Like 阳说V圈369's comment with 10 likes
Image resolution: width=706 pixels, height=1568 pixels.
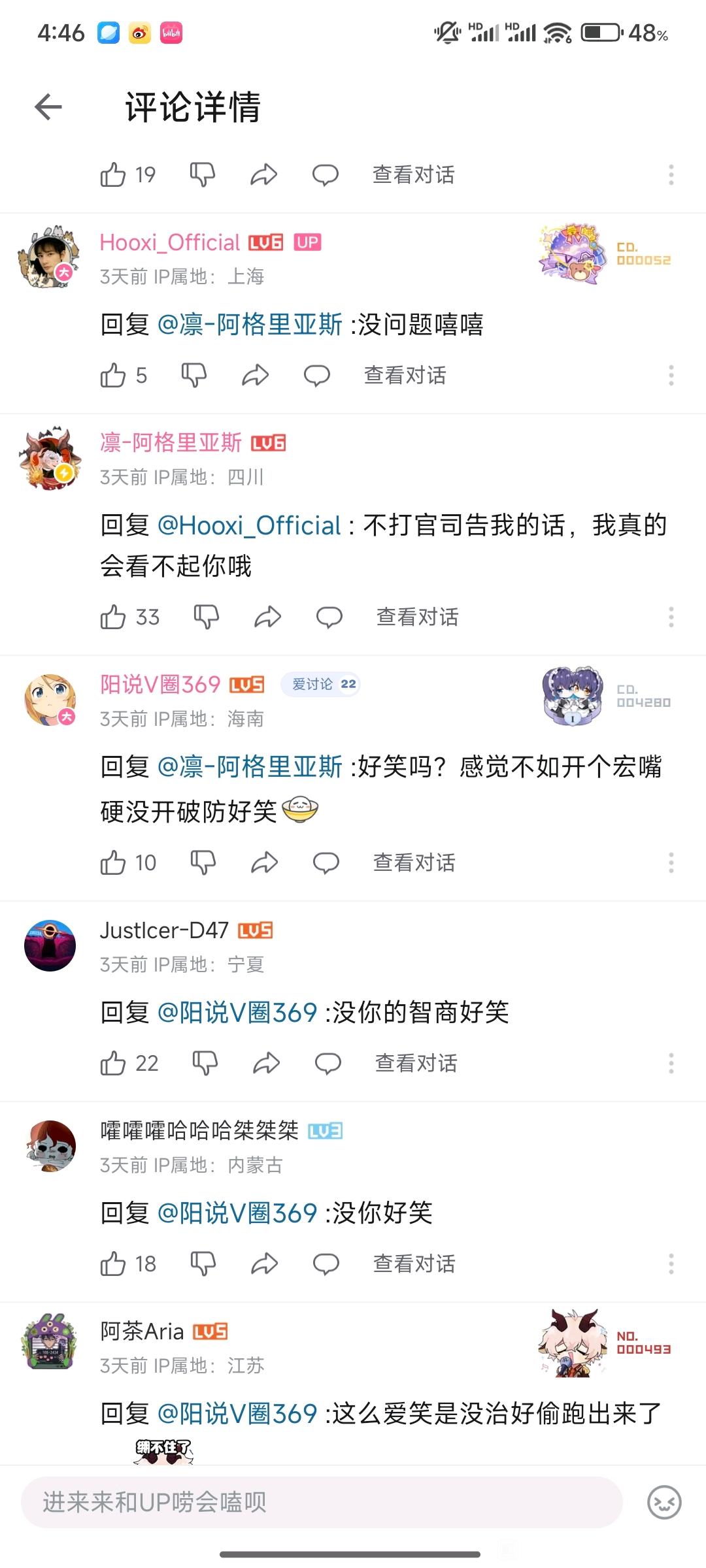click(113, 863)
